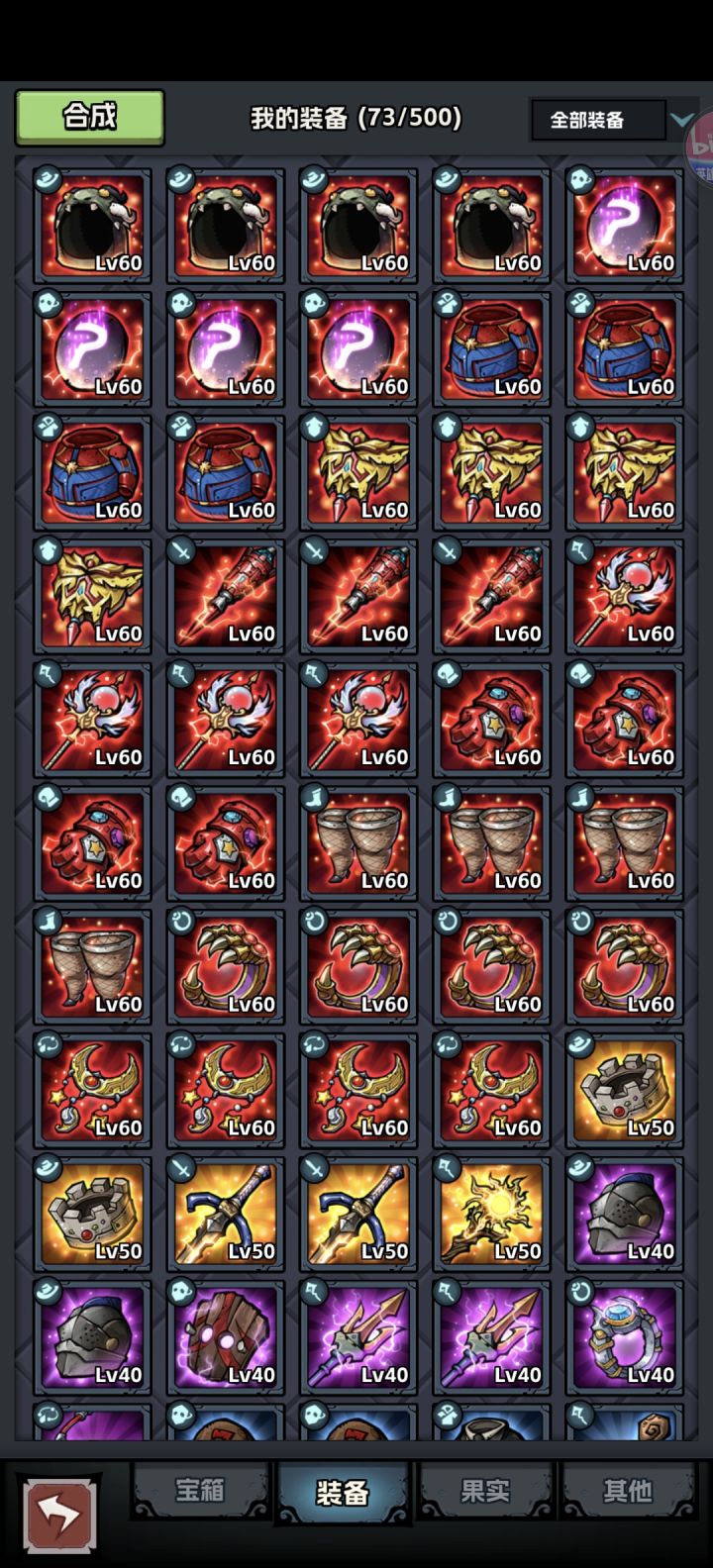Go to the 其他 tab

tap(628, 1491)
